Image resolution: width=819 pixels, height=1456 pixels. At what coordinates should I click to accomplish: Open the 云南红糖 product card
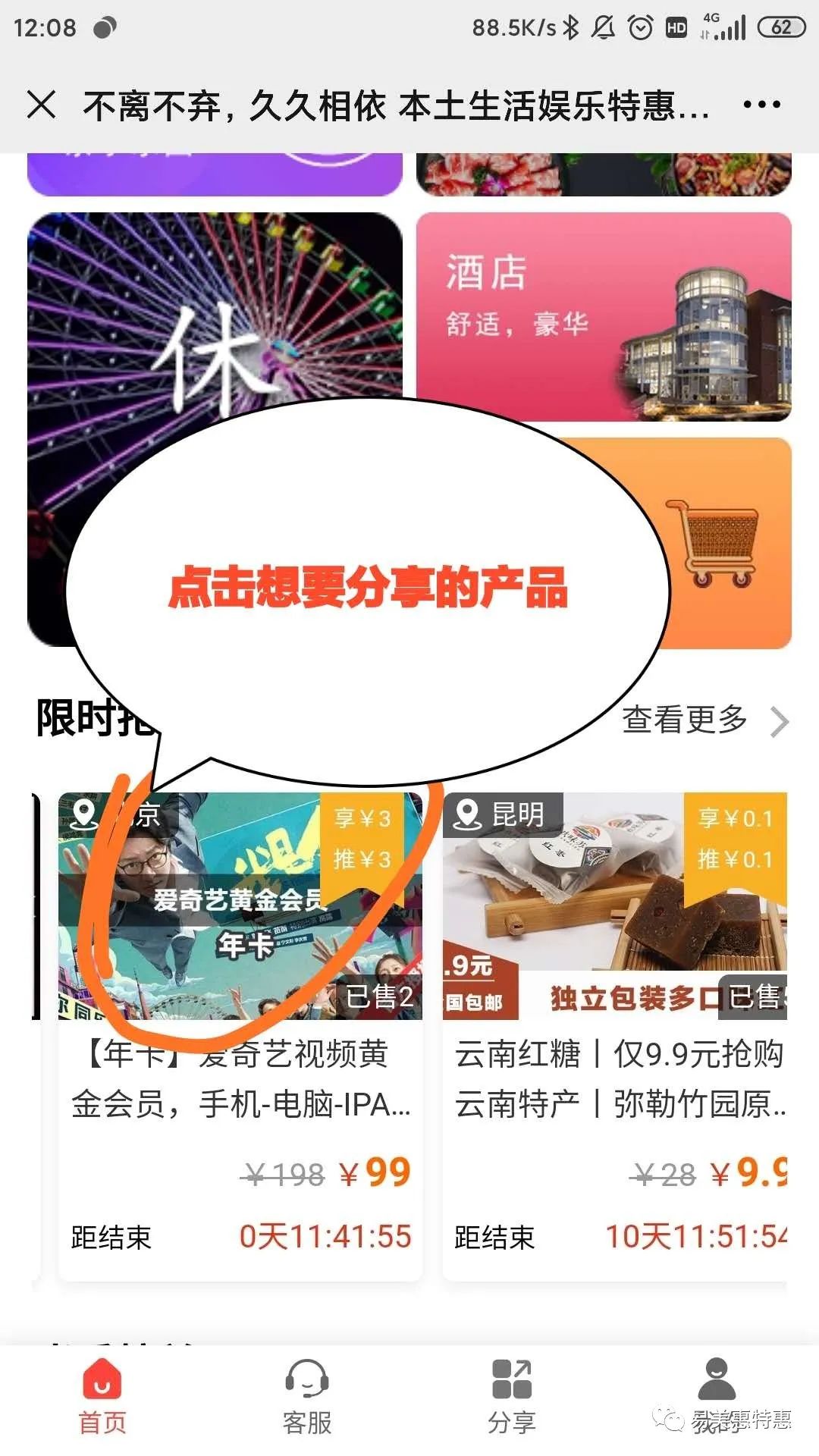coord(615,1037)
